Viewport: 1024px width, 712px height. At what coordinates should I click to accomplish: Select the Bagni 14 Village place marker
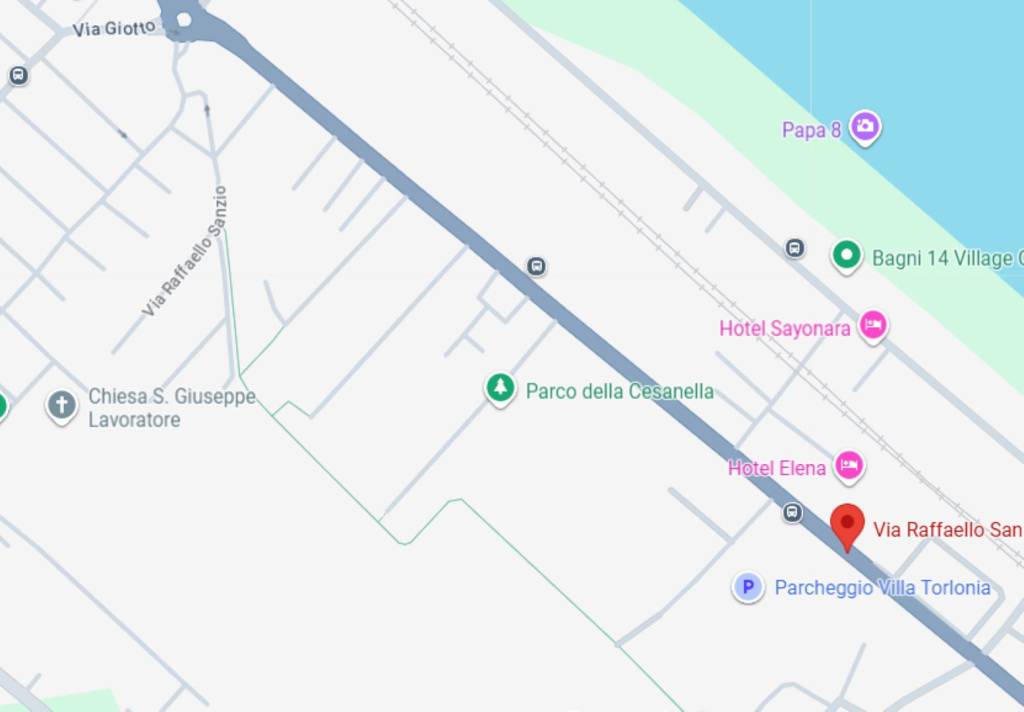coord(847,255)
